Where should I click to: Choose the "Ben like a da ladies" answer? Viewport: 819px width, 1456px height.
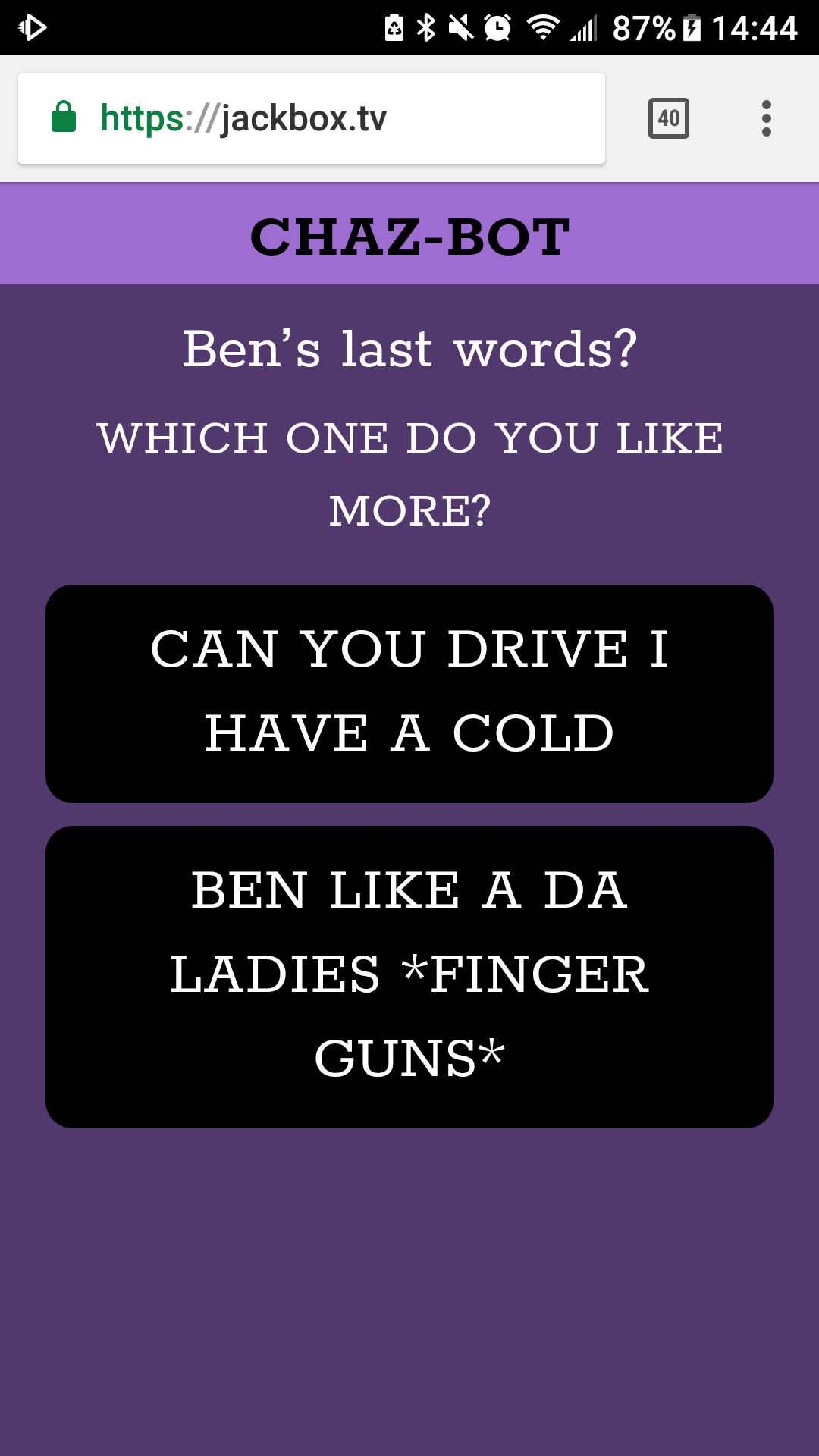[x=409, y=976]
